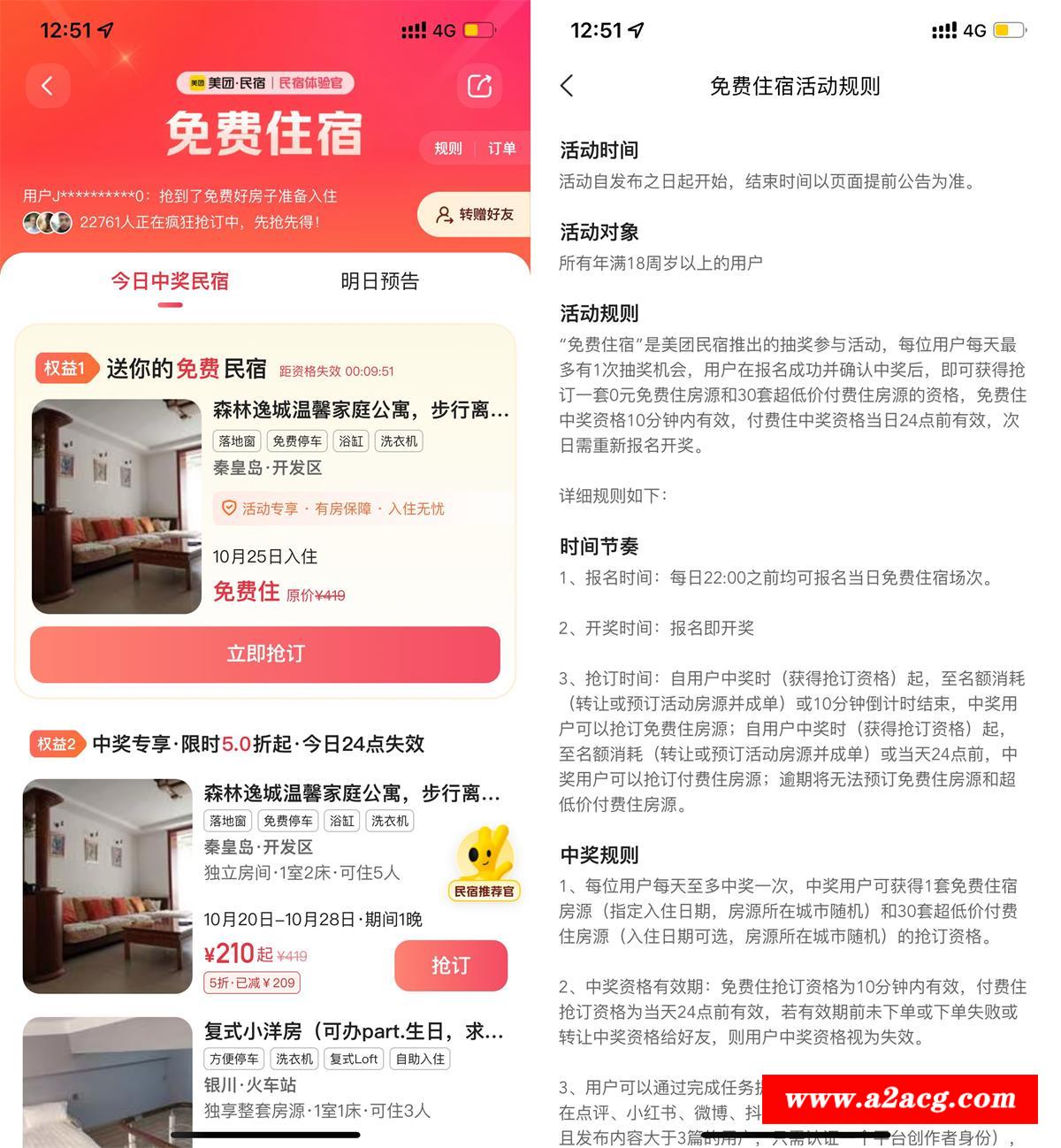Tap 转赠好友 to gift a friend
1061x1148 pixels.
click(475, 214)
